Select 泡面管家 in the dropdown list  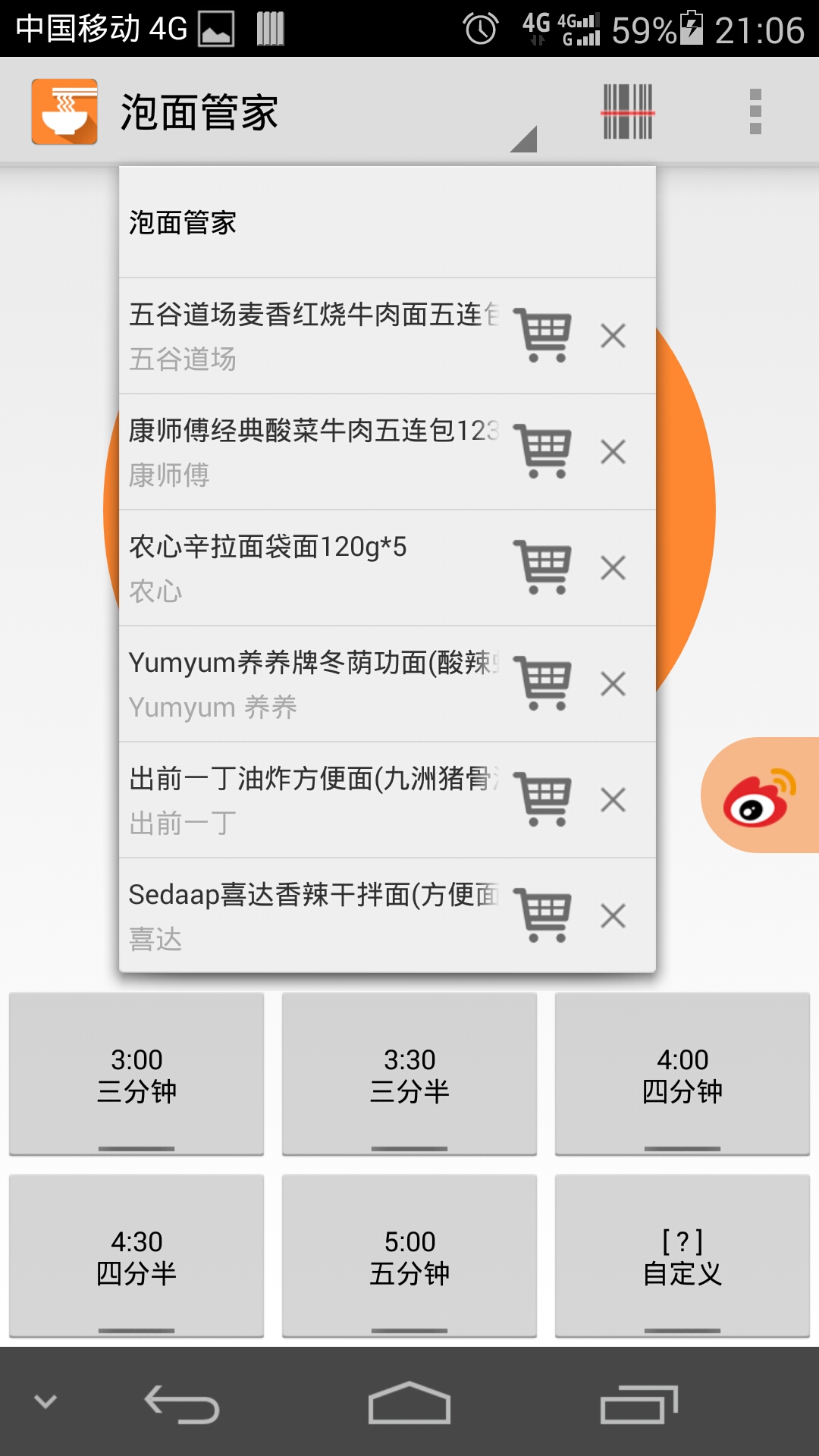(x=388, y=222)
